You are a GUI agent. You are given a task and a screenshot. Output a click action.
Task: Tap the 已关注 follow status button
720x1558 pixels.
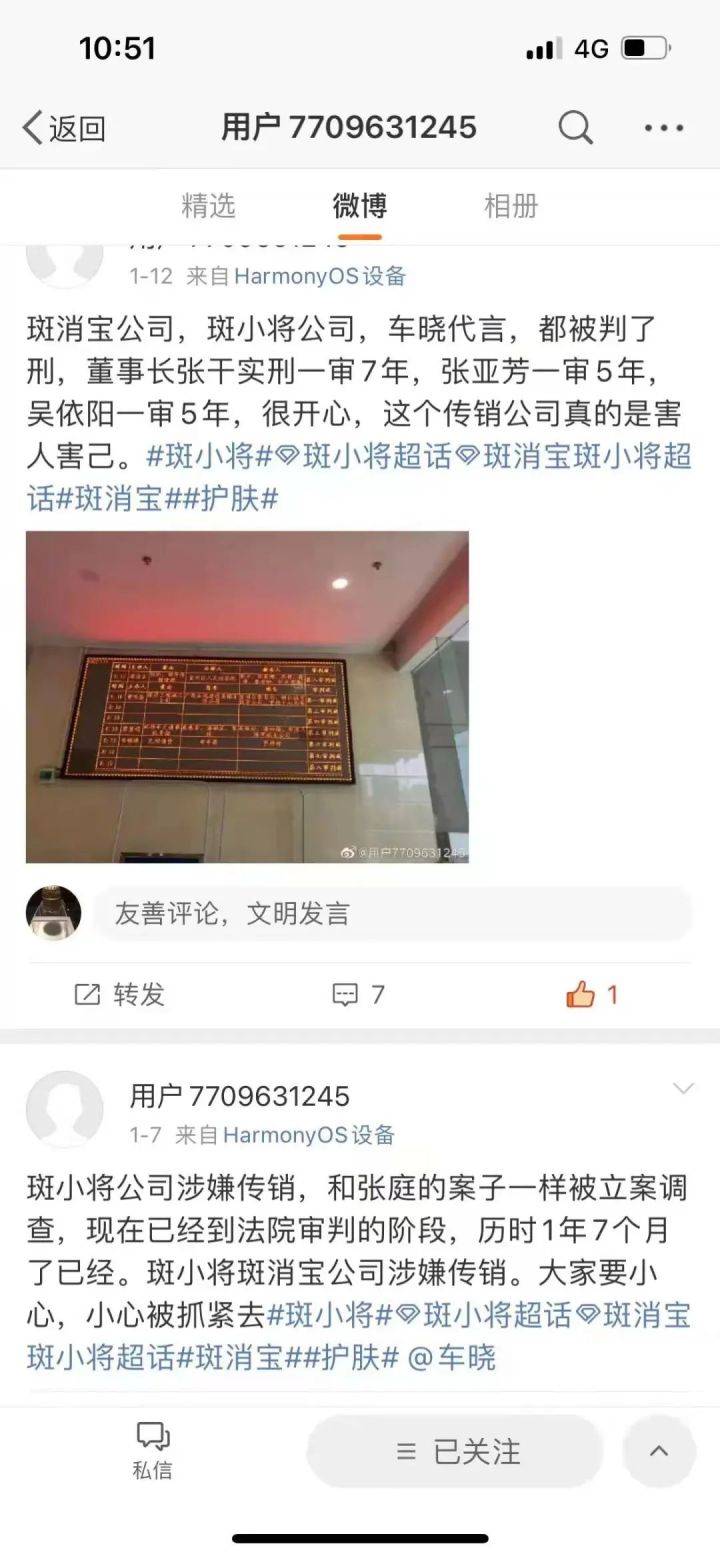coord(455,1451)
